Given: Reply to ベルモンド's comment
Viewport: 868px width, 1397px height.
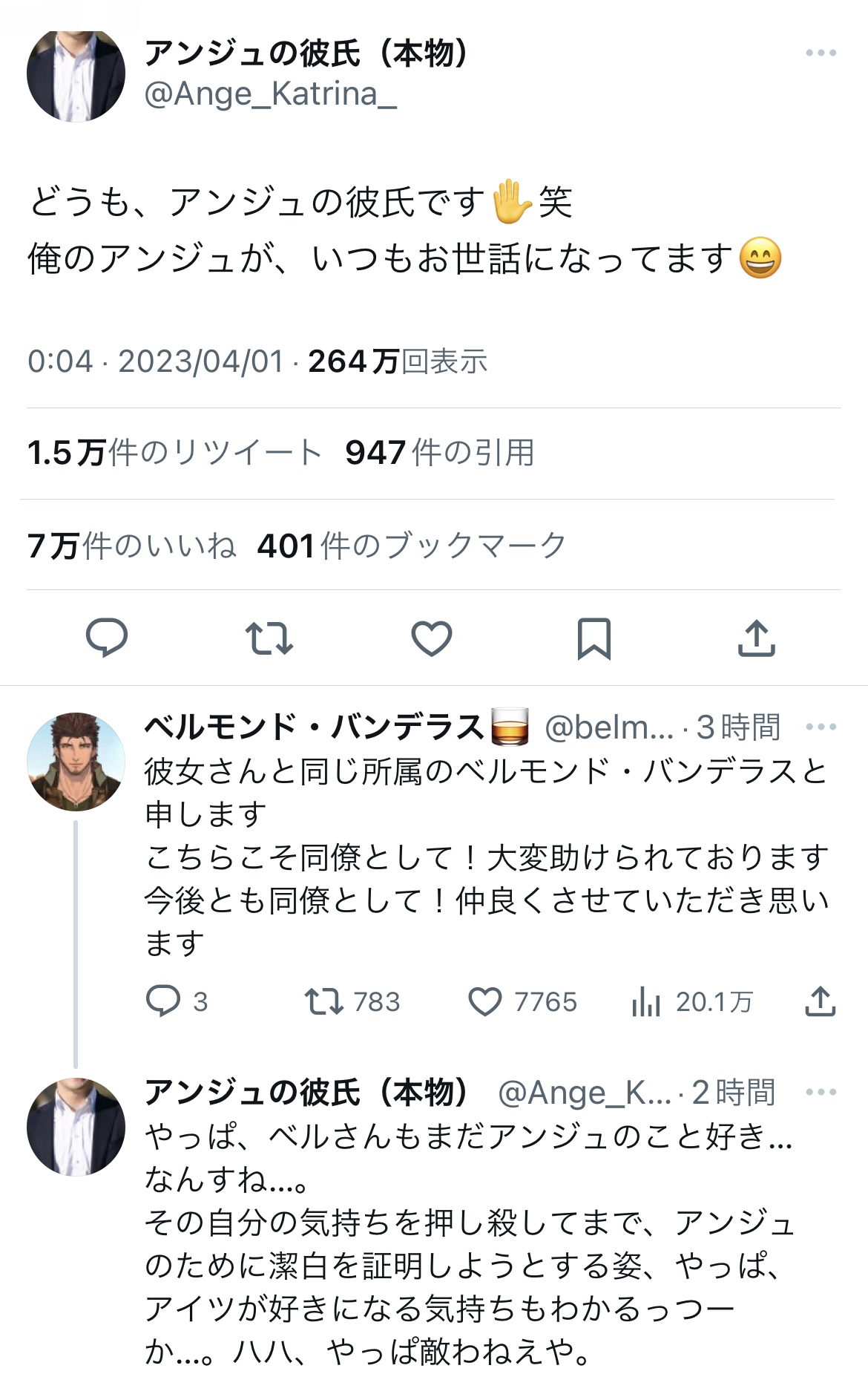Looking at the screenshot, I should pyautogui.click(x=163, y=1001).
